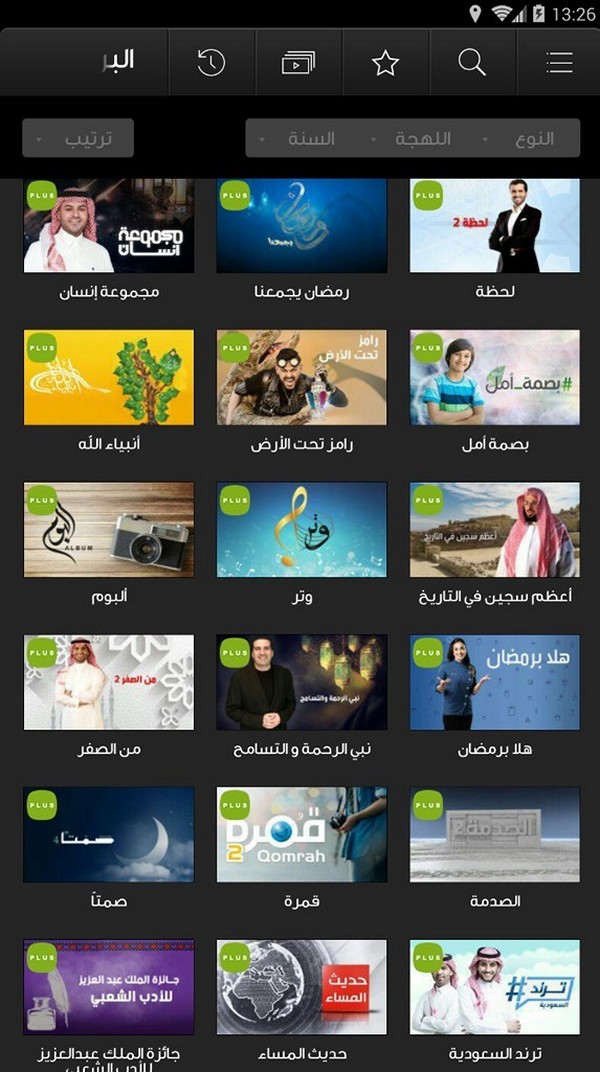Open the hamburger menu
The image size is (600, 1072).
[x=559, y=63]
